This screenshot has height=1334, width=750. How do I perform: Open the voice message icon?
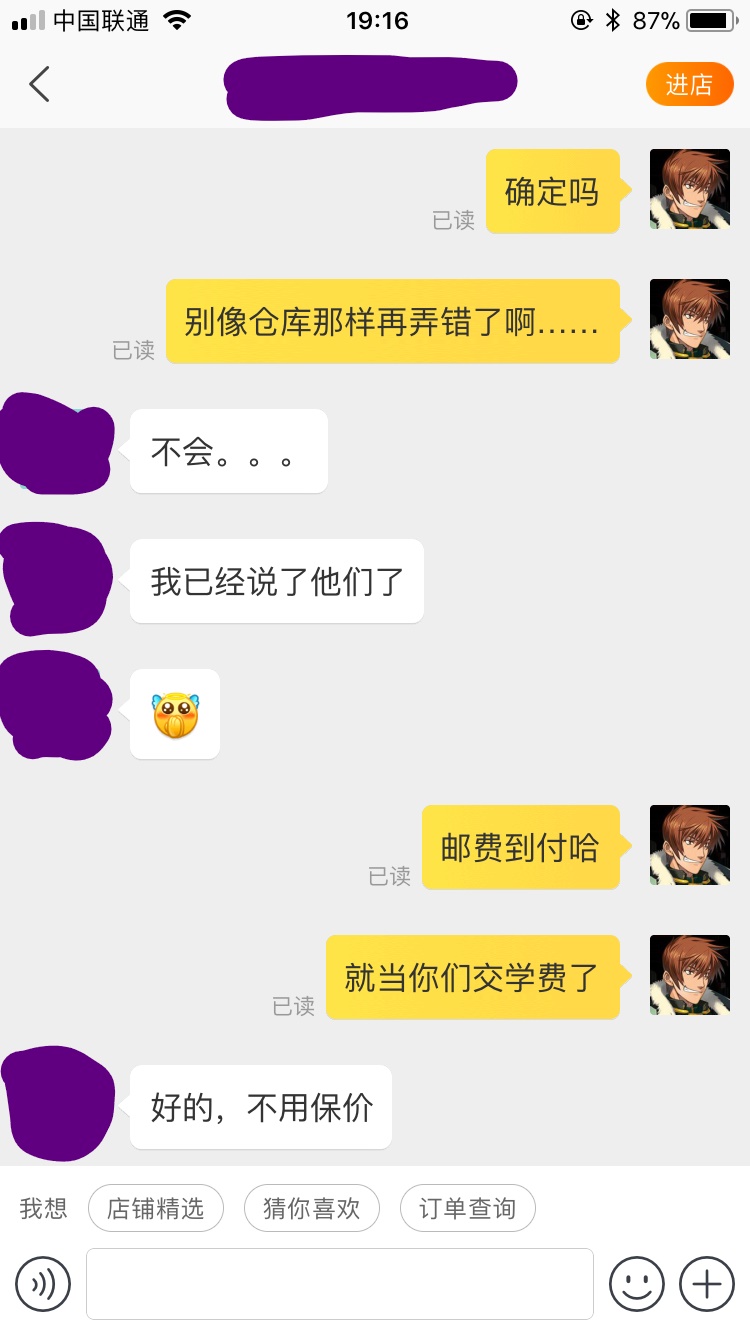tap(42, 1283)
